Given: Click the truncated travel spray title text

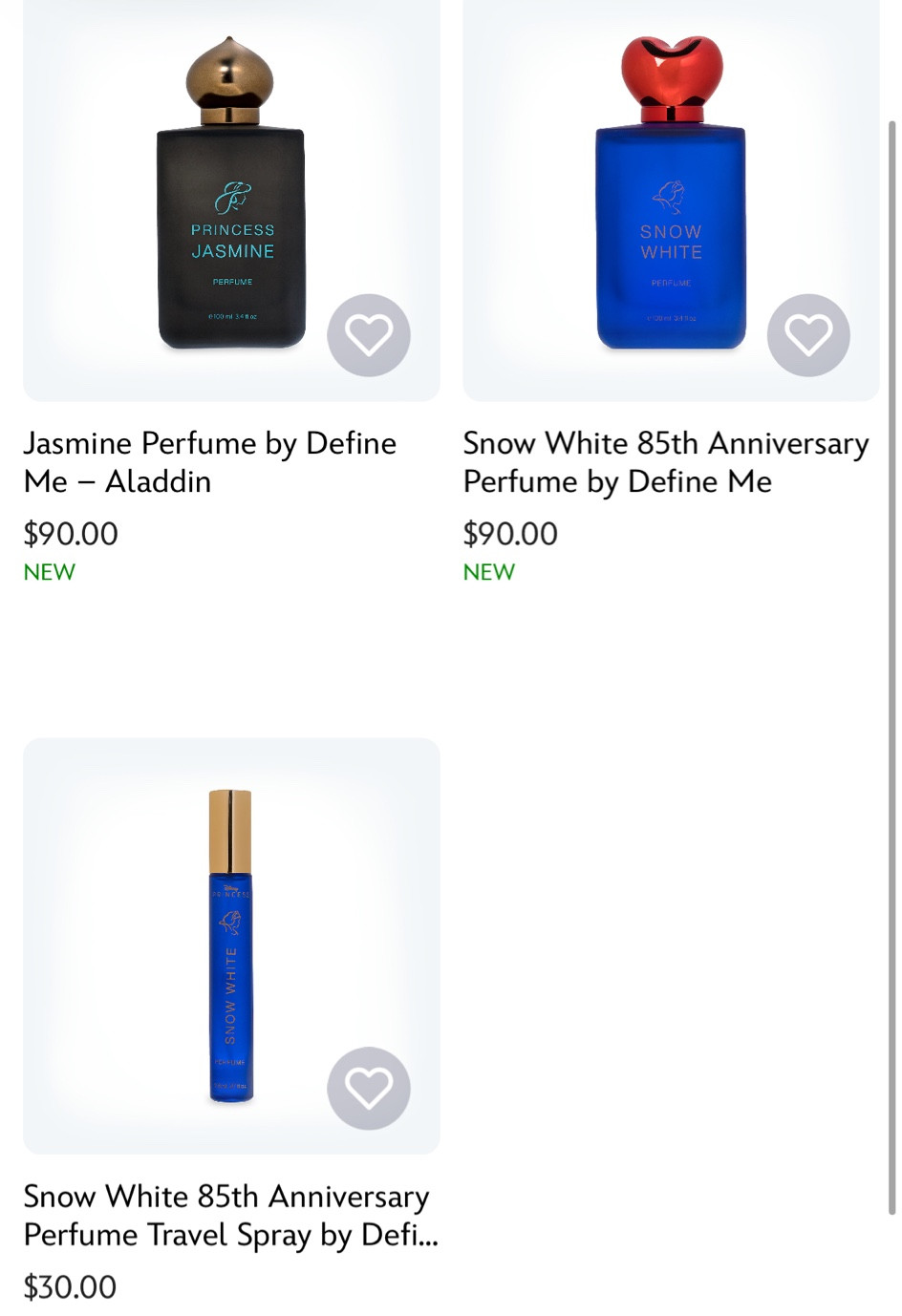Looking at the screenshot, I should click(229, 1234).
